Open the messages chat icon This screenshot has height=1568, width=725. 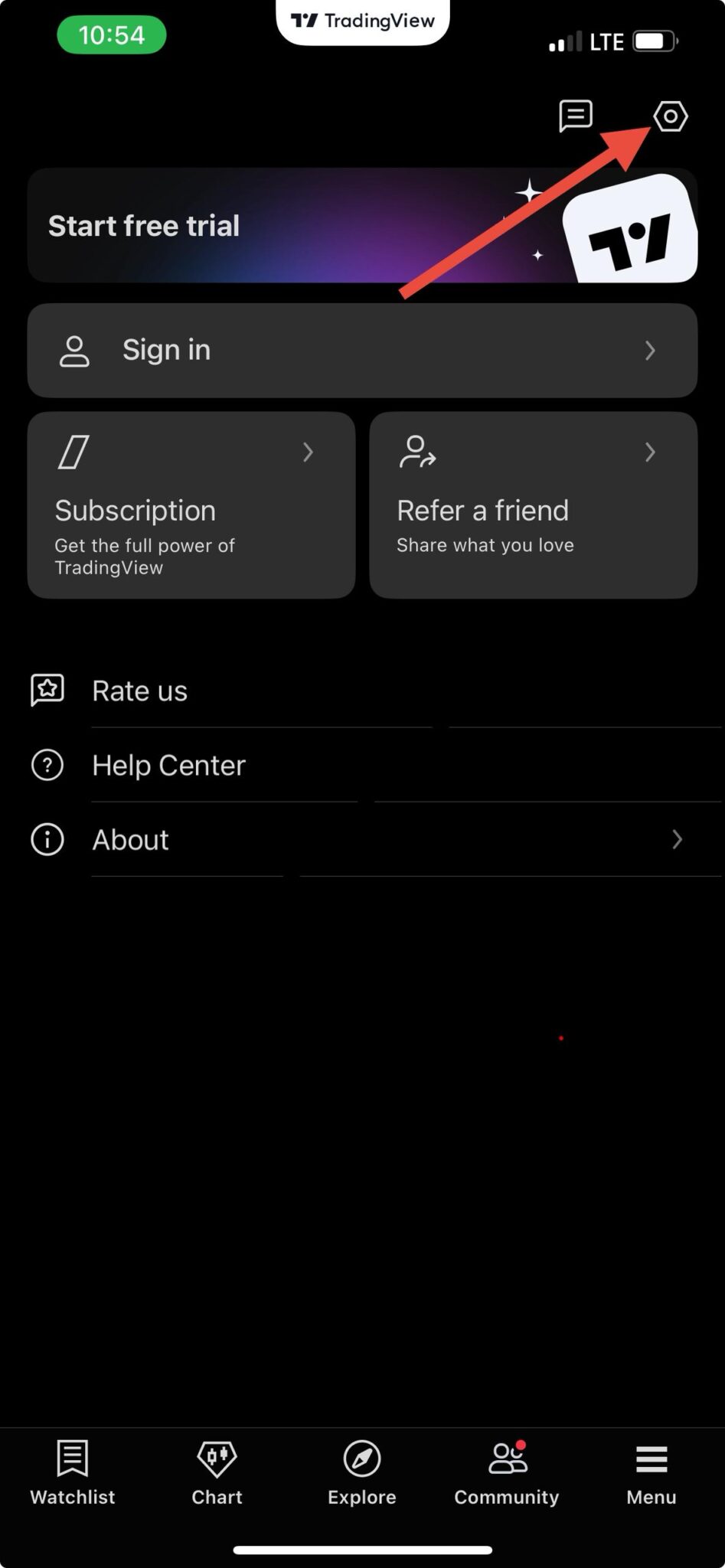point(575,116)
